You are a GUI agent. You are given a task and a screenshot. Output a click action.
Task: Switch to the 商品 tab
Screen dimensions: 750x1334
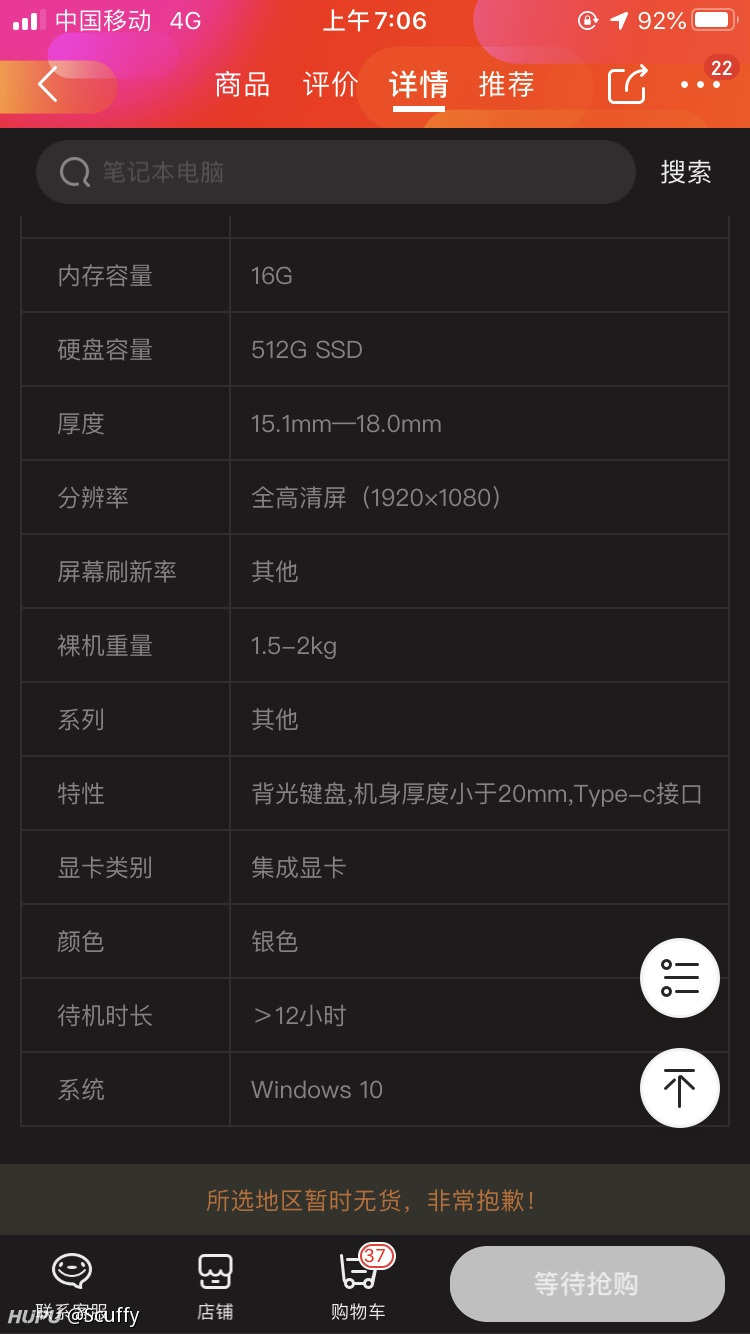click(242, 85)
